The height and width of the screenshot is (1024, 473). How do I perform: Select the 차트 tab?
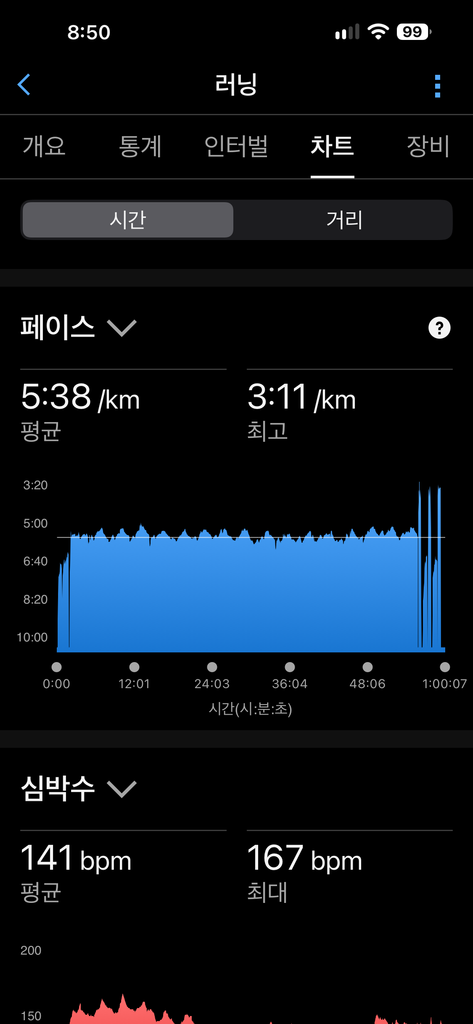pos(332,146)
